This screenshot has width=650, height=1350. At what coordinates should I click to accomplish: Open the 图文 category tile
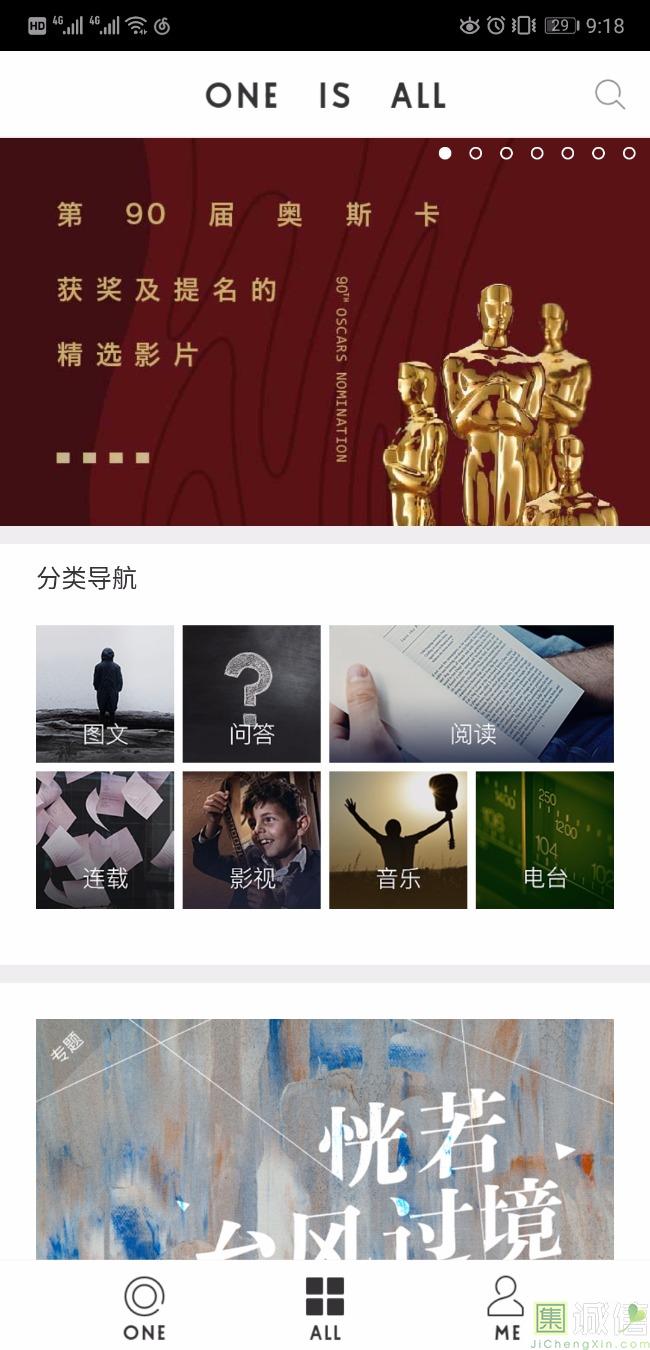[105, 694]
